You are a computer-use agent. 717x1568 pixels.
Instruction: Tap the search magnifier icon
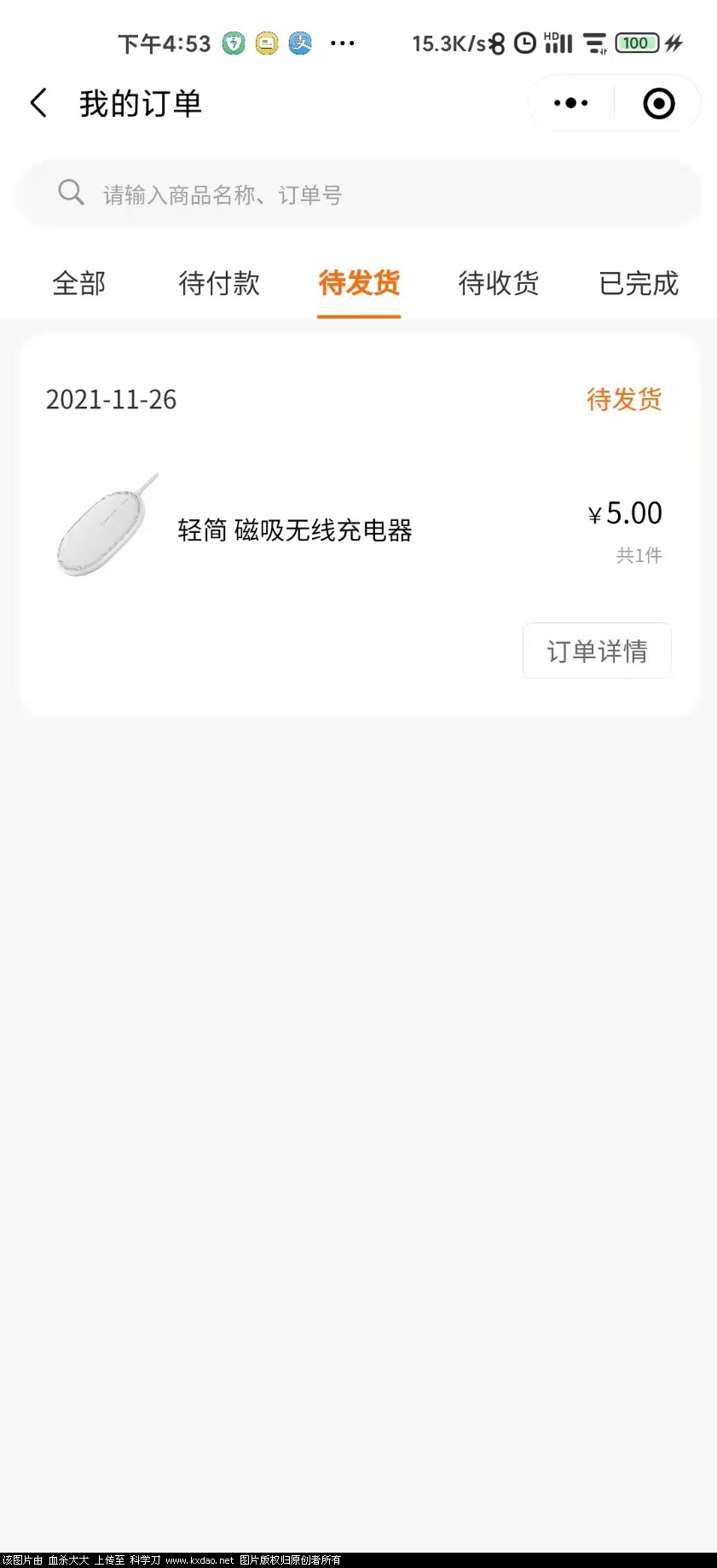point(72,193)
